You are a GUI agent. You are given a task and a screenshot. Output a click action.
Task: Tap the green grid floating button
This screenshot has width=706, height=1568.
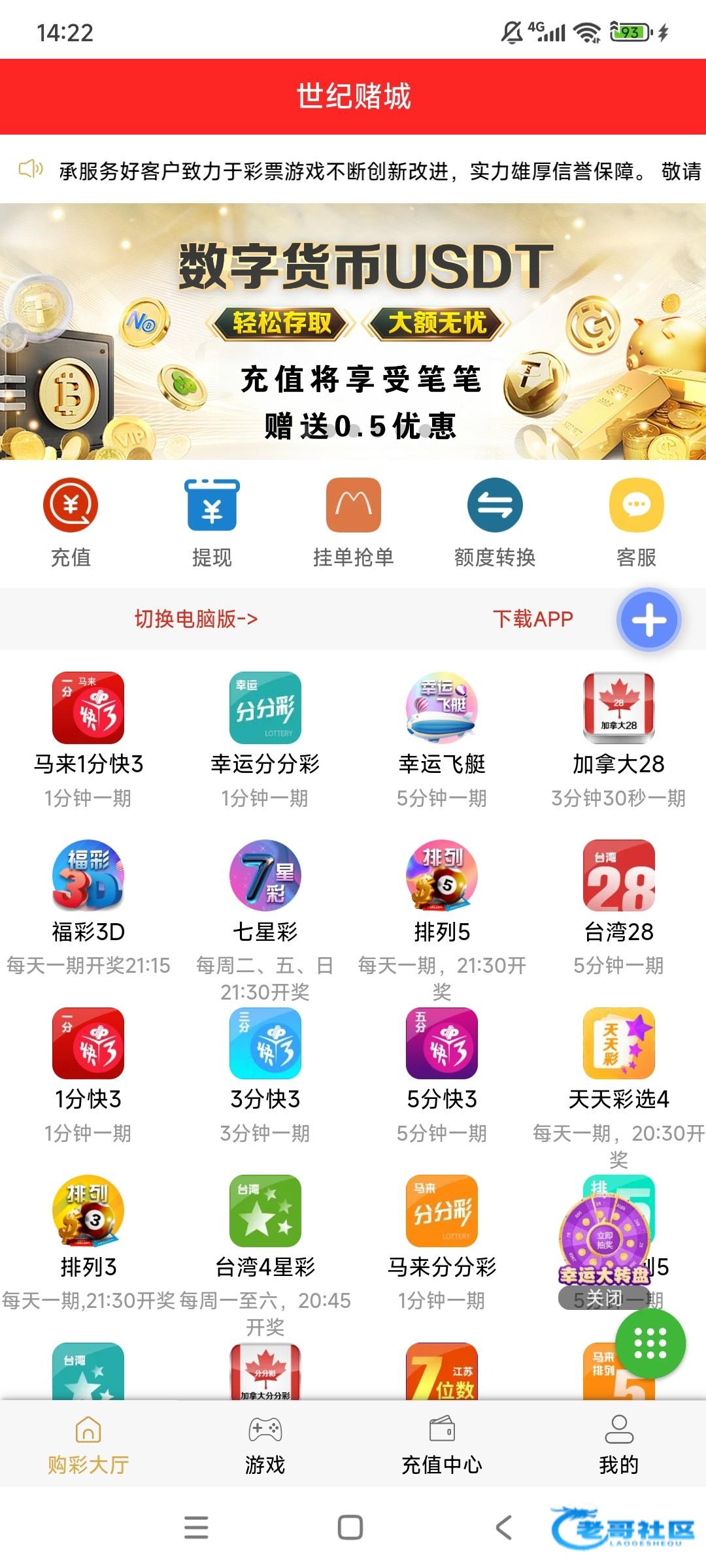(650, 1343)
